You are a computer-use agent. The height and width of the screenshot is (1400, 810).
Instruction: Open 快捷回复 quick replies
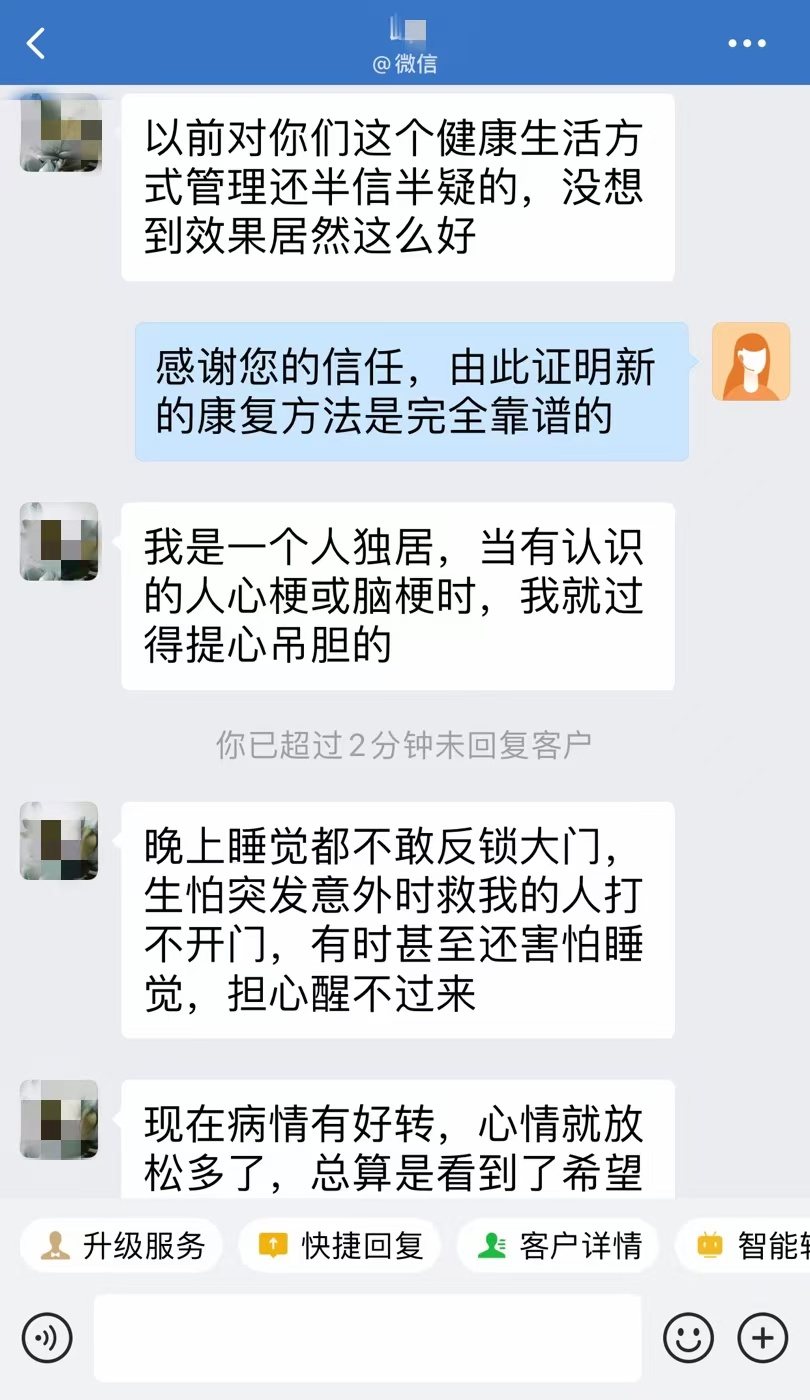[x=340, y=1245]
